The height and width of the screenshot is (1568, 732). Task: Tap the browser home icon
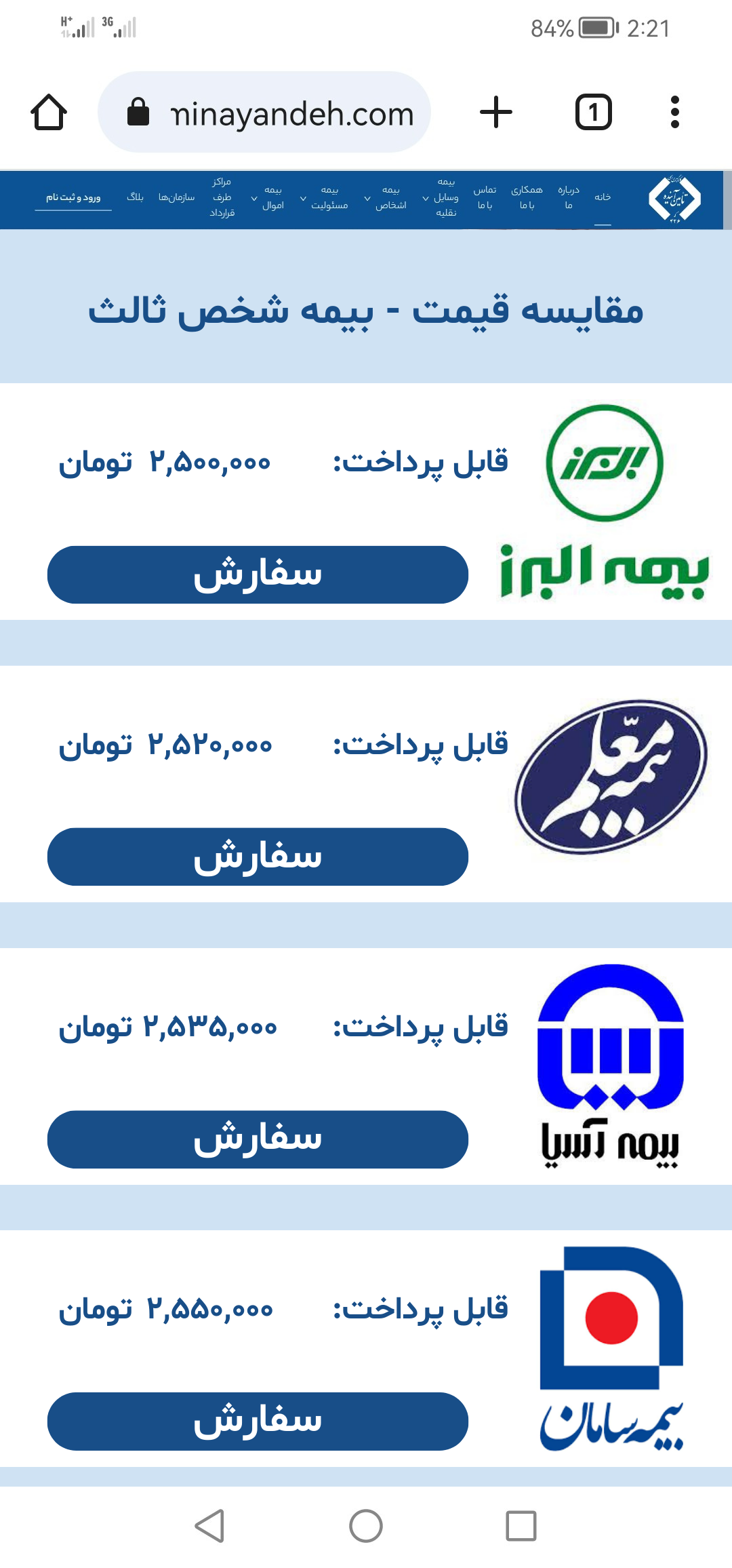point(49,112)
